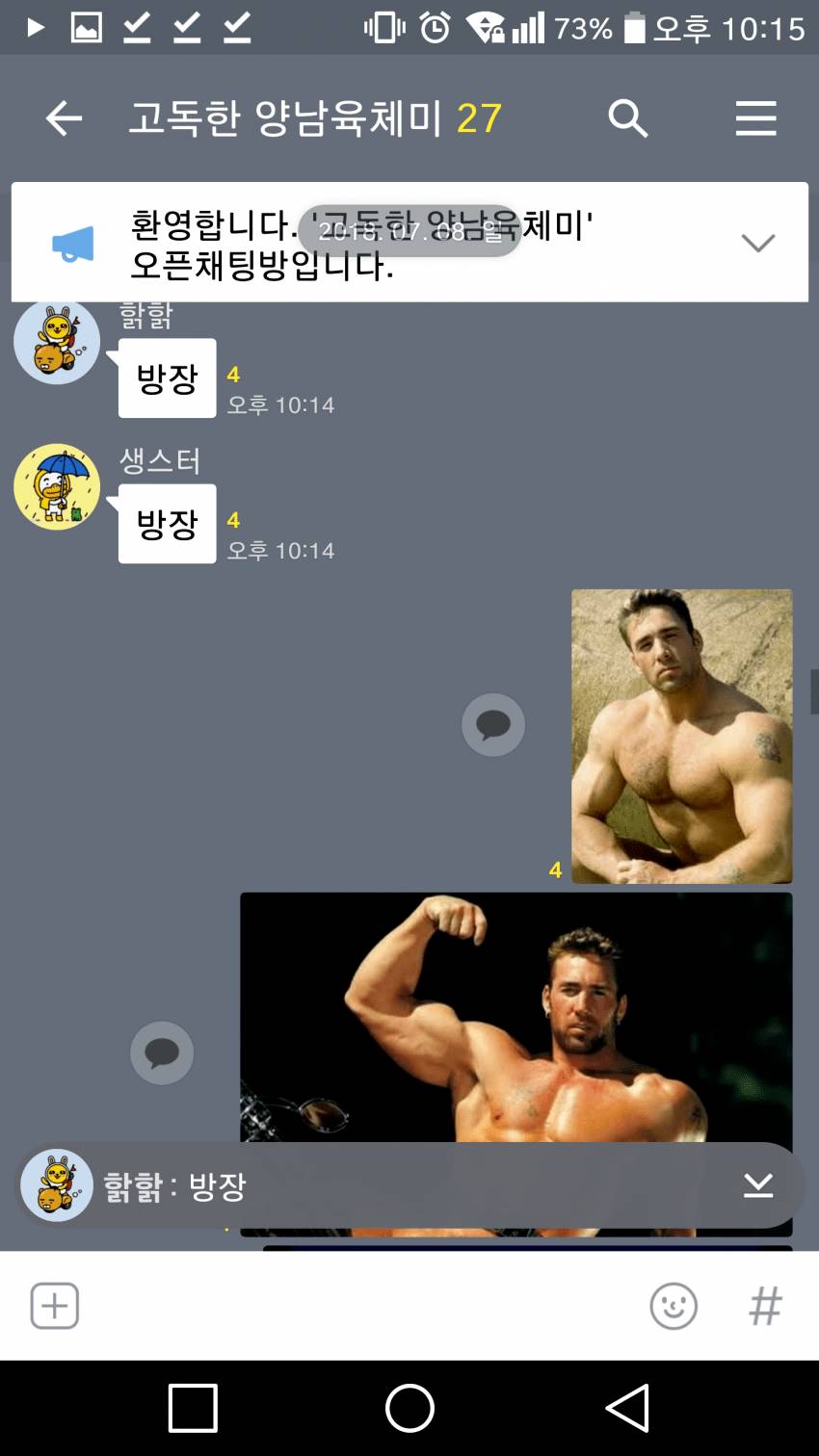Open attachment options with plus icon
The image size is (819, 1456).
tap(54, 1305)
